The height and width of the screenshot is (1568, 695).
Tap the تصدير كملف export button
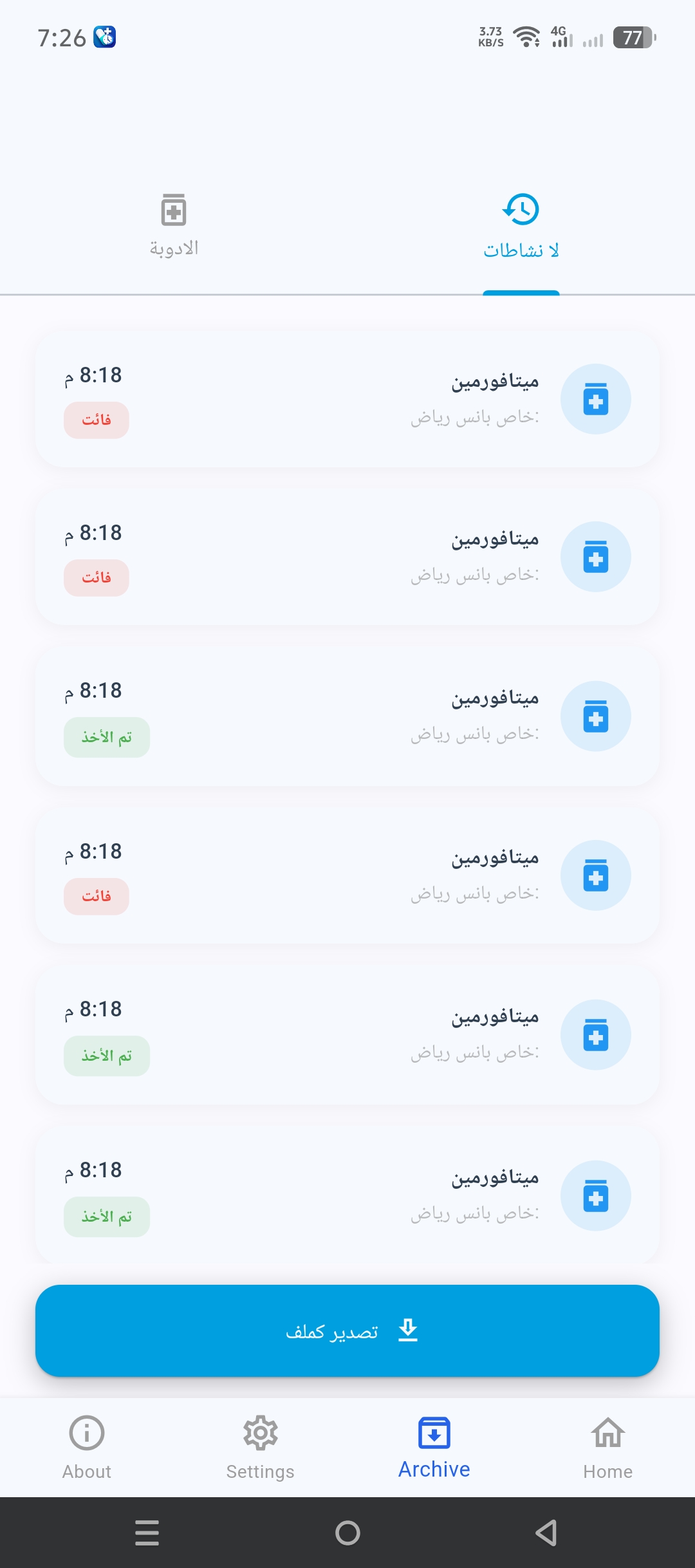point(347,1330)
